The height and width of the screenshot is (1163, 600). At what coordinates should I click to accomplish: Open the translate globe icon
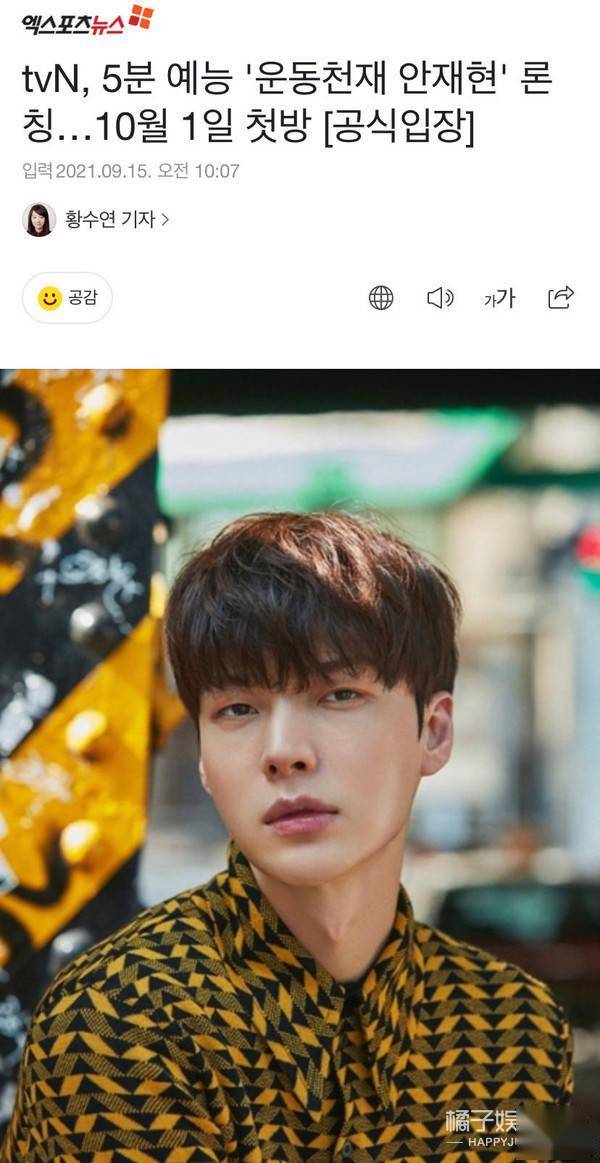point(381,298)
